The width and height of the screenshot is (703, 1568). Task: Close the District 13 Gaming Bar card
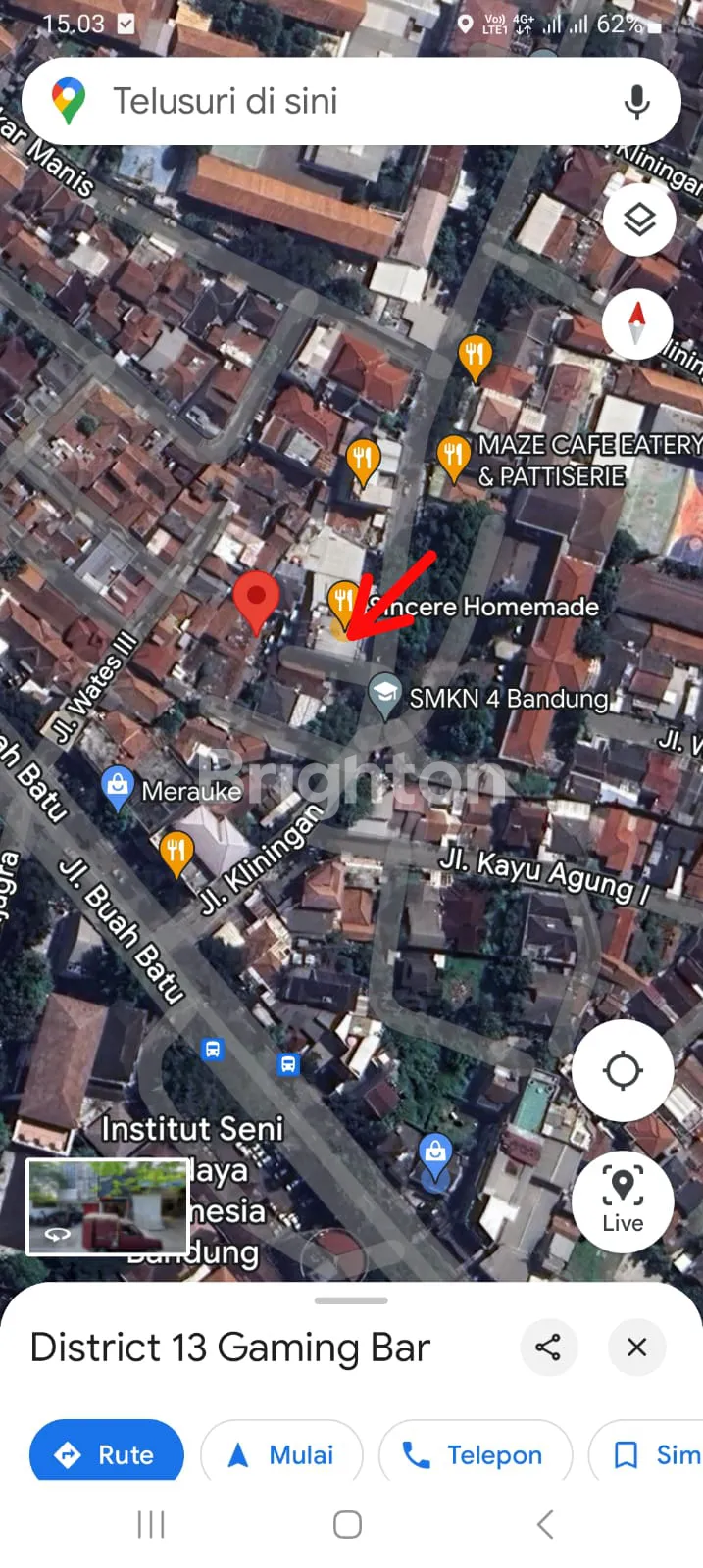[x=636, y=1347]
